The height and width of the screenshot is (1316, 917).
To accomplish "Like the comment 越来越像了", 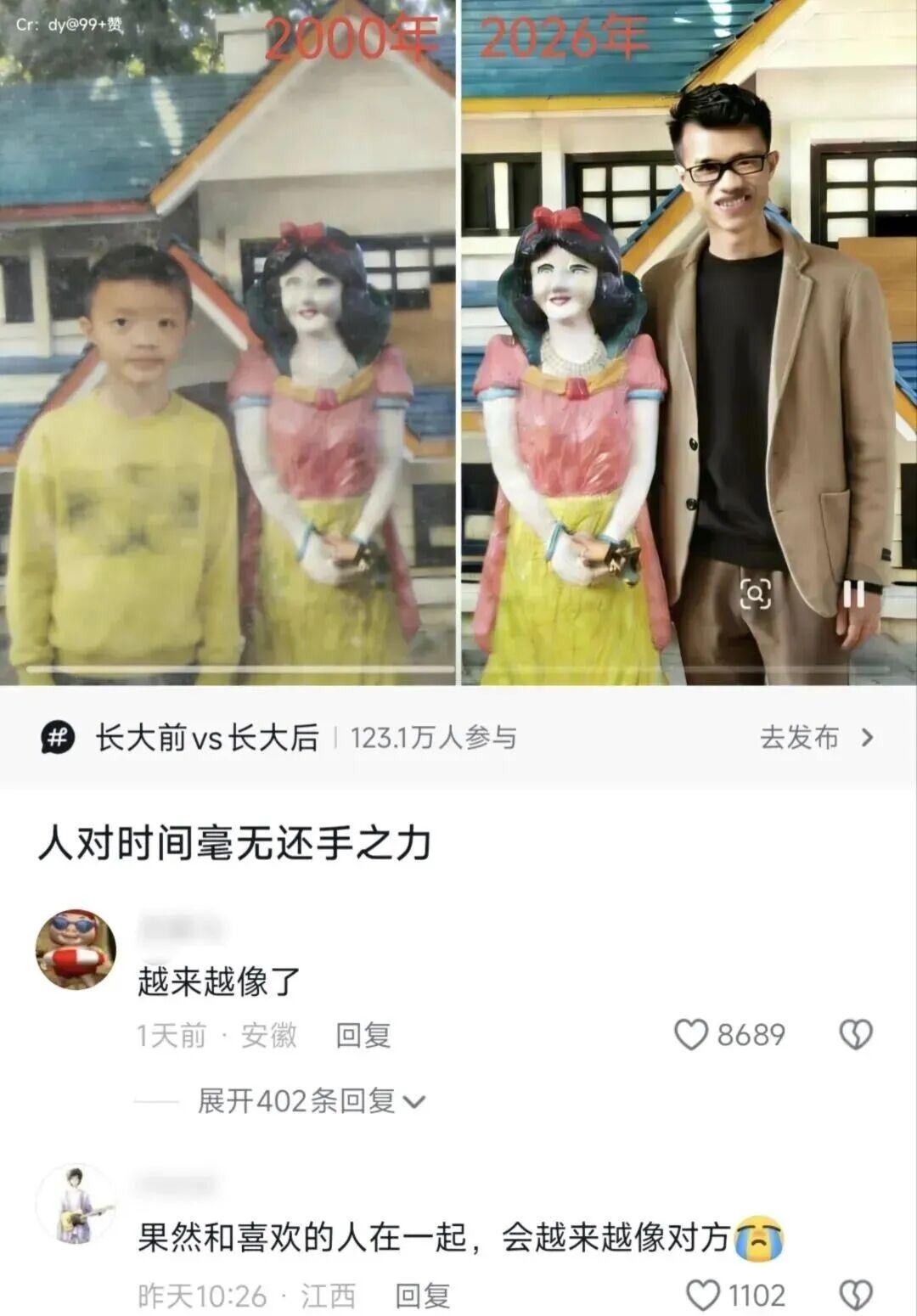I will pyautogui.click(x=691, y=1034).
